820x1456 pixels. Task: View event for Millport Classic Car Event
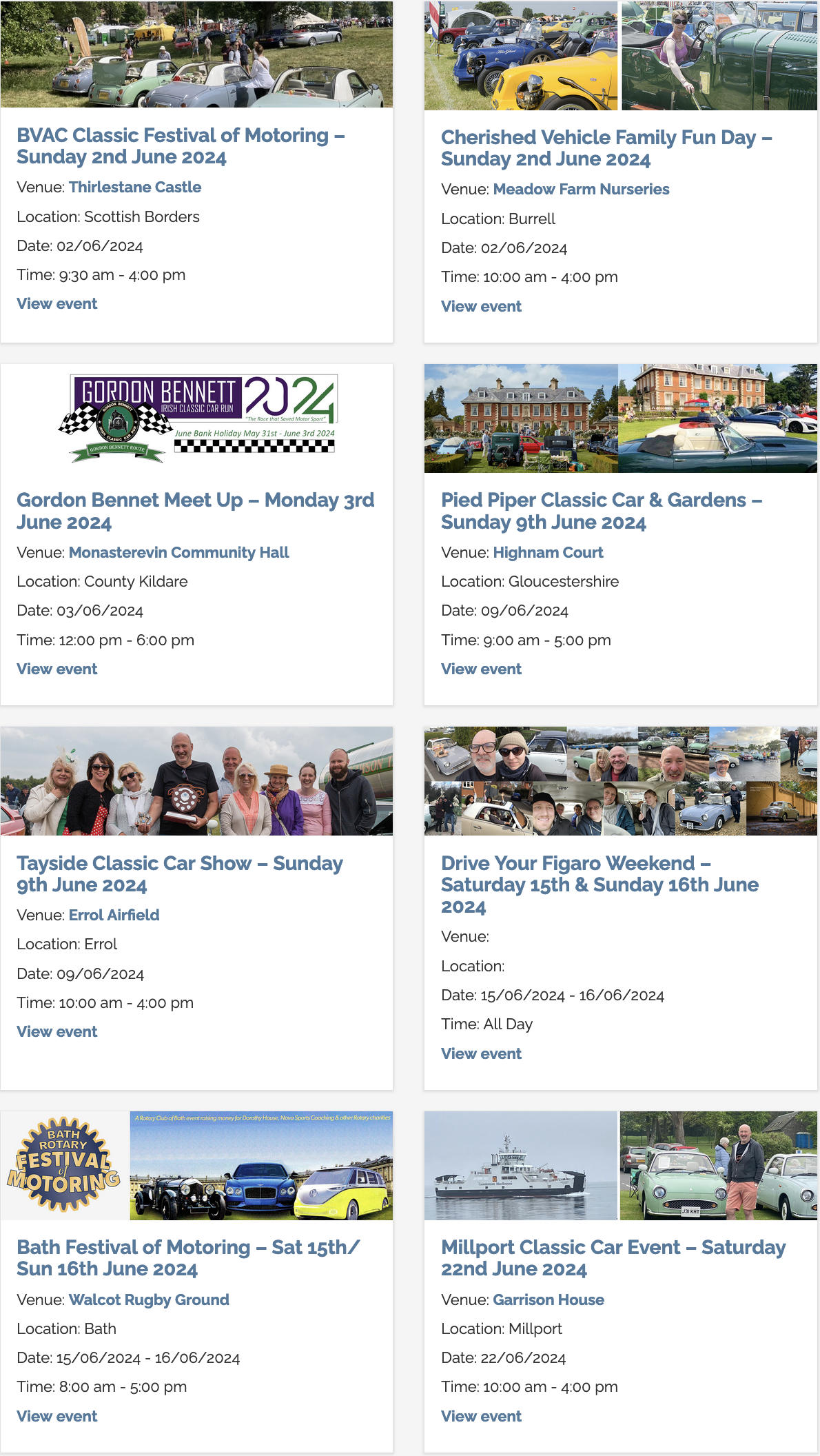click(x=481, y=1417)
